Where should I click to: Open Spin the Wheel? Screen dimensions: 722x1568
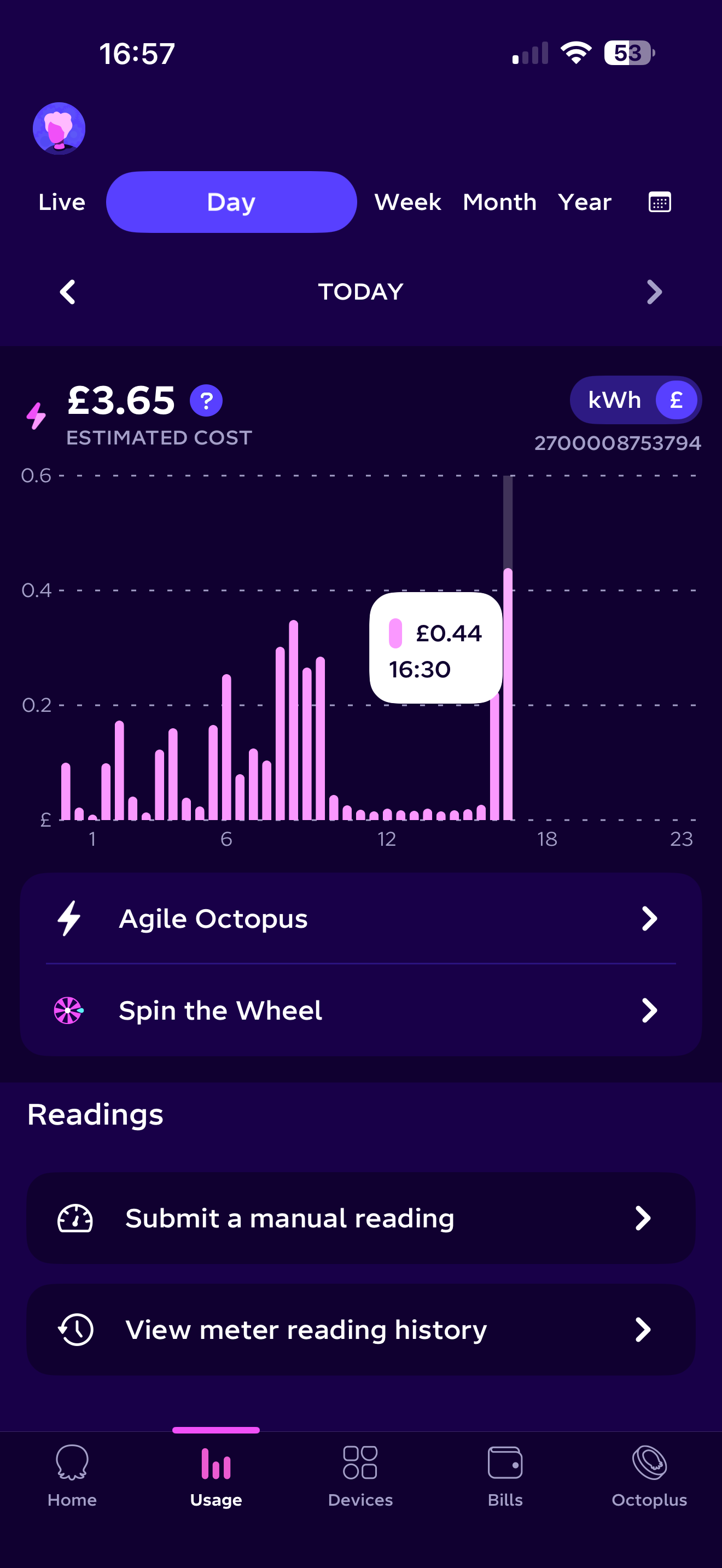coord(360,1010)
